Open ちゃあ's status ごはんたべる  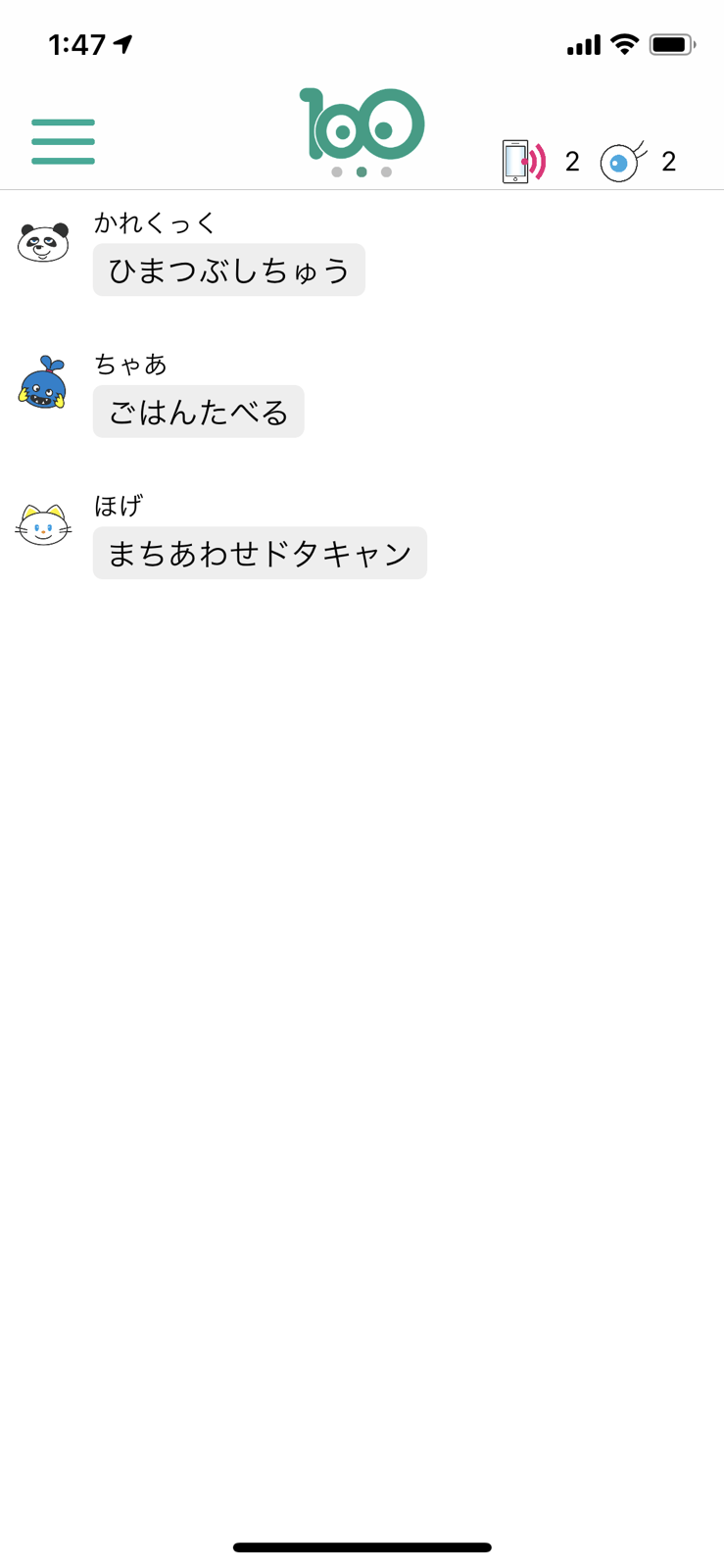click(198, 413)
